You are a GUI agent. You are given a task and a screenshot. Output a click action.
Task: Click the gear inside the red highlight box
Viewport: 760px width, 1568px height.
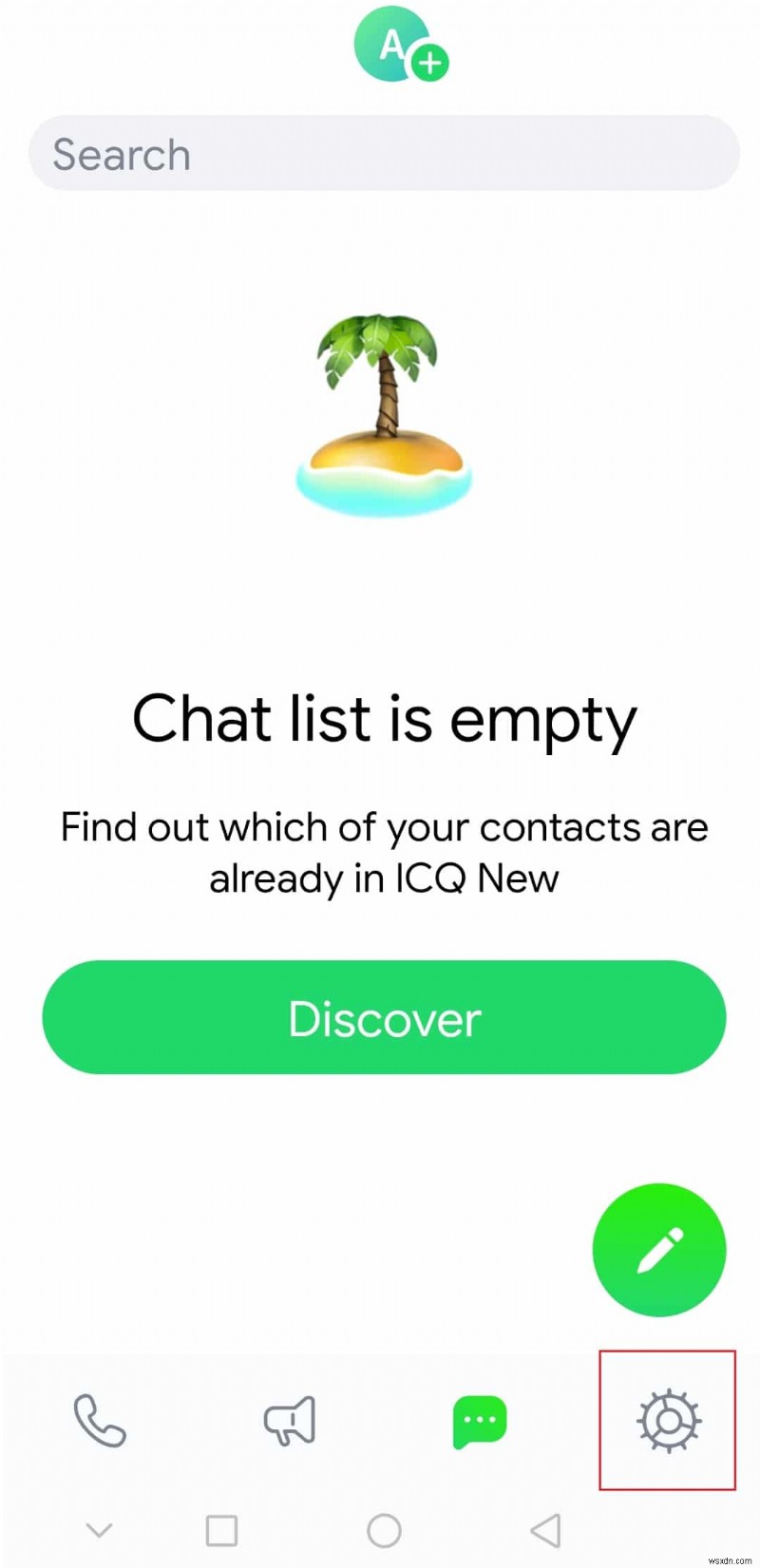(x=668, y=1421)
